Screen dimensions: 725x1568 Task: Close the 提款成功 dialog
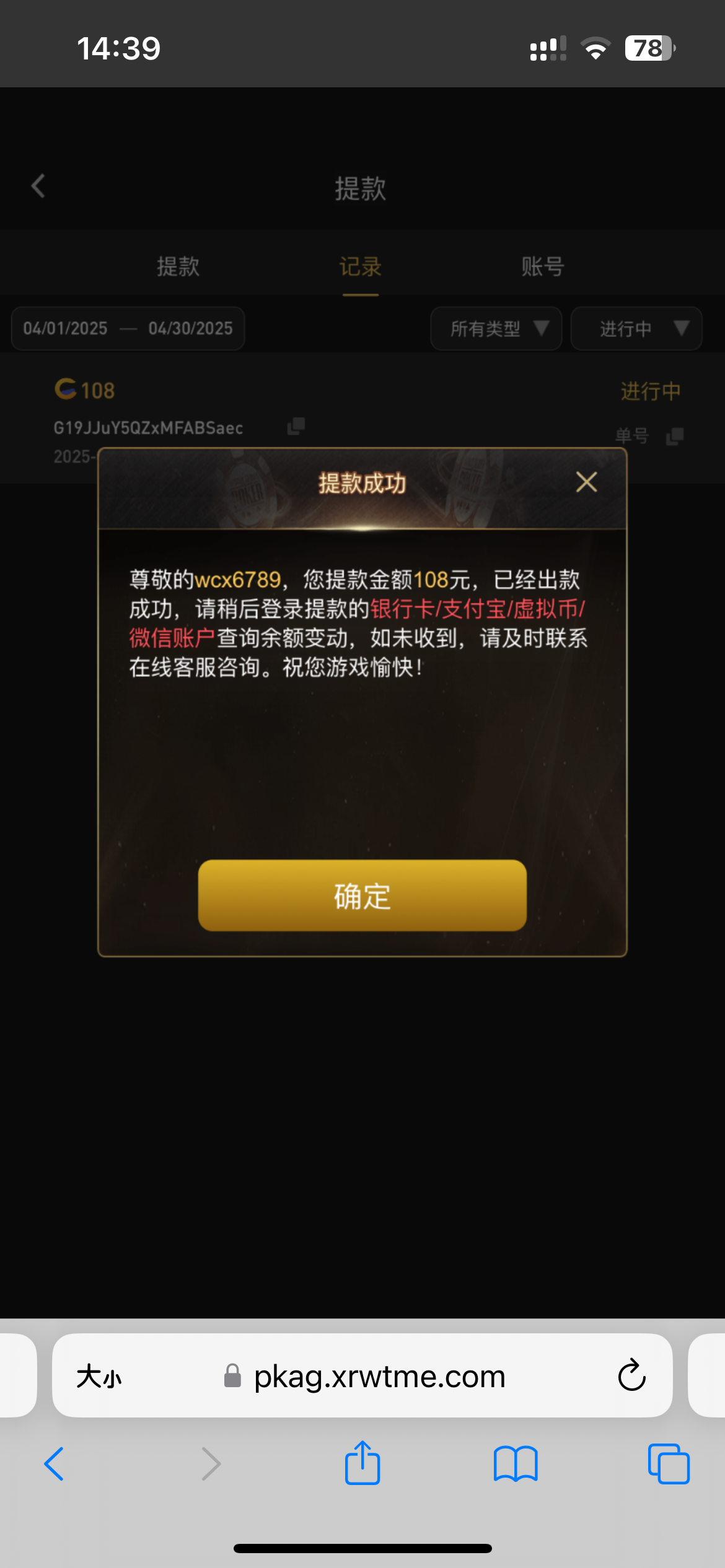pyautogui.click(x=586, y=482)
